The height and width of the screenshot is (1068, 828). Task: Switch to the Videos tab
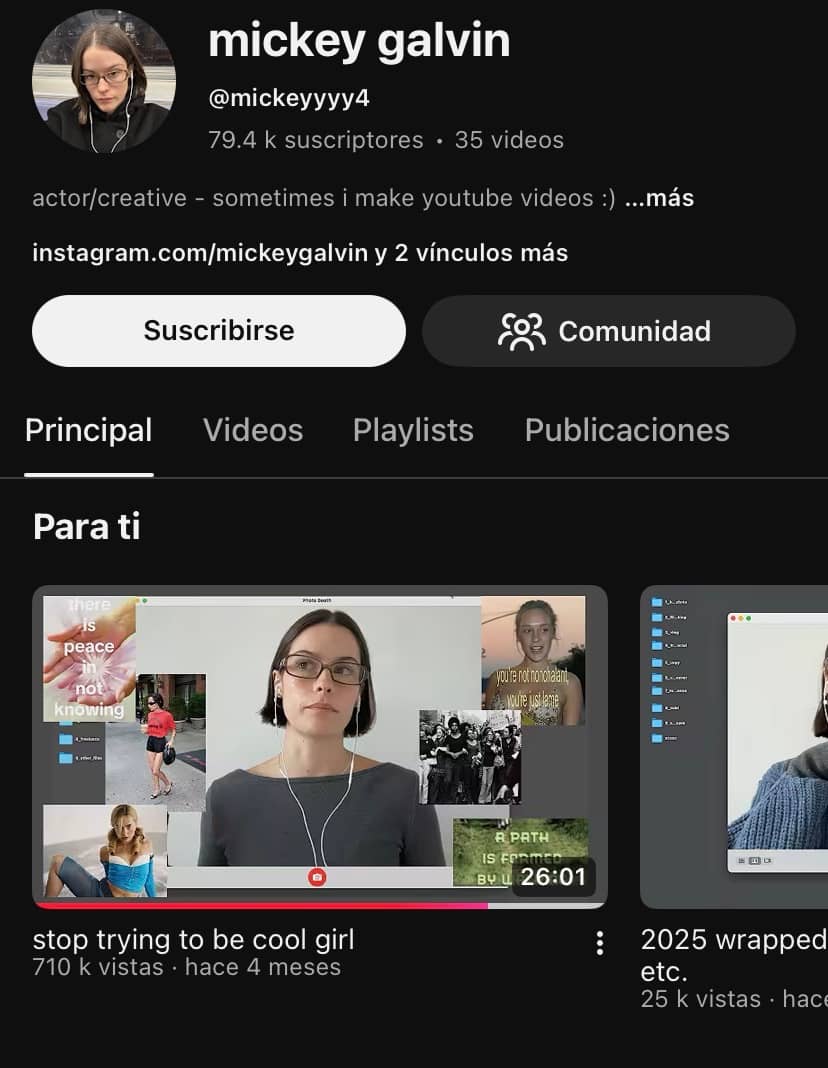coord(253,430)
